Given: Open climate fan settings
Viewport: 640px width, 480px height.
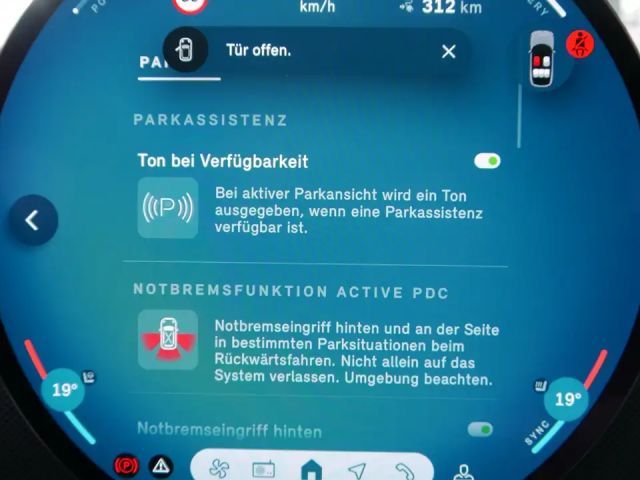Looking at the screenshot, I should (x=218, y=467).
